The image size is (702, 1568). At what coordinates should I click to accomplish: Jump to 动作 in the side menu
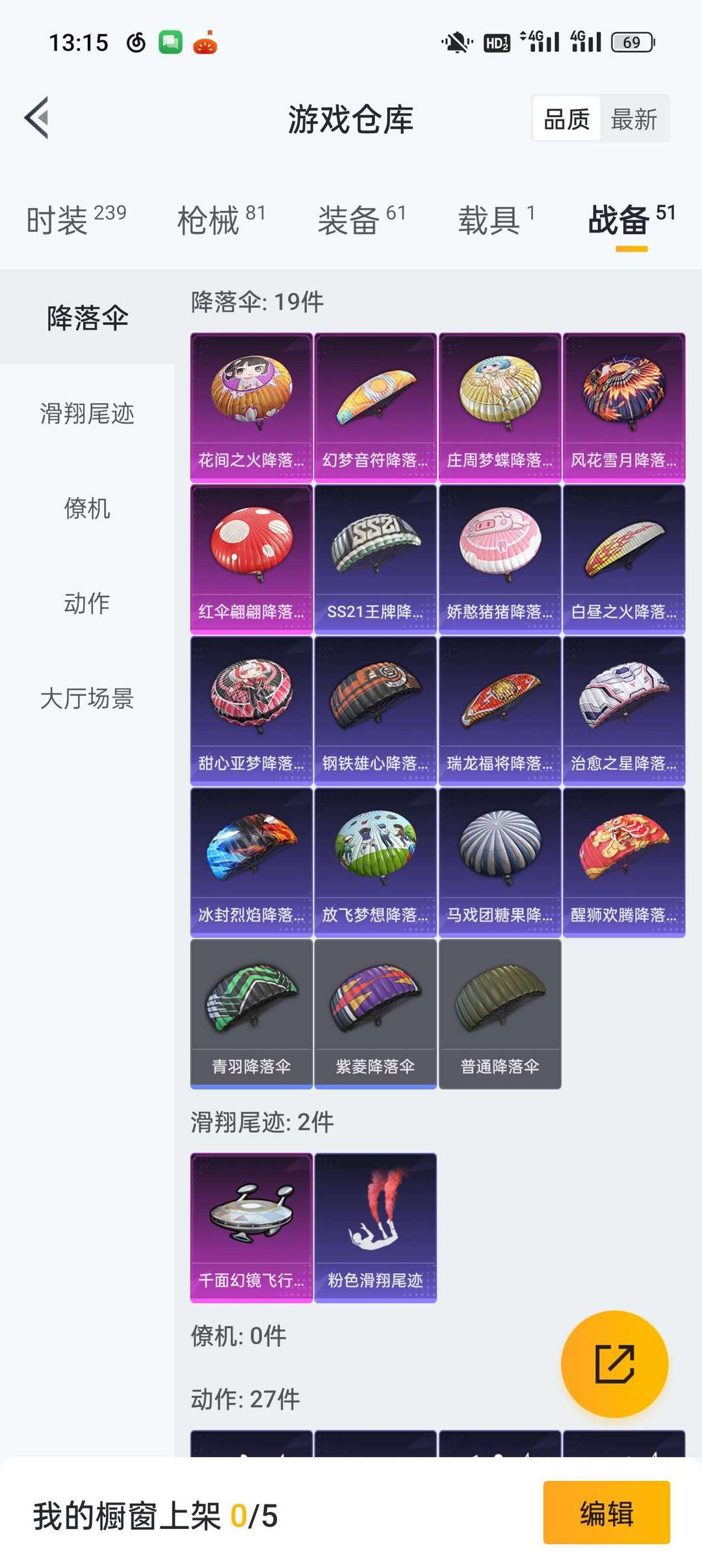(x=87, y=603)
